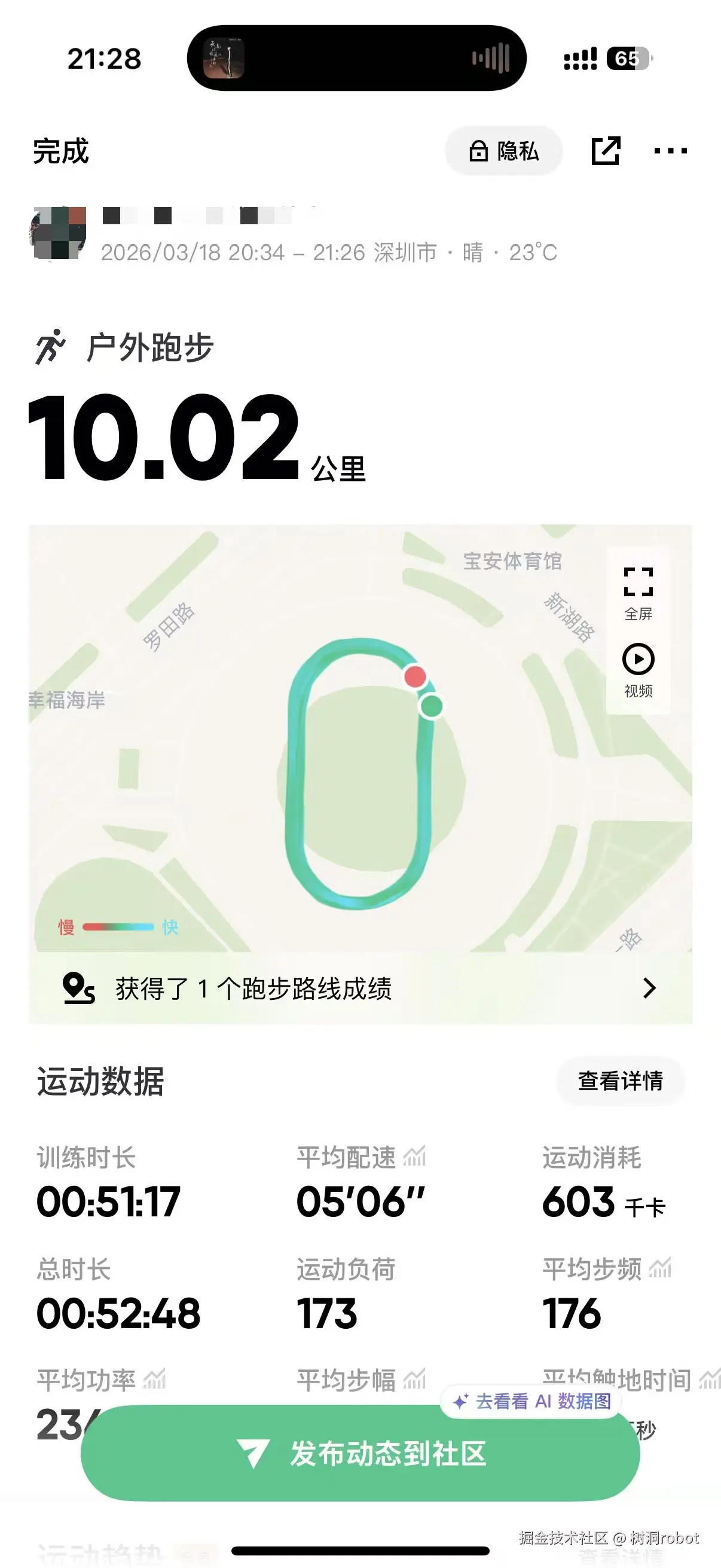The image size is (721, 1568).
Task: Open the share icon at top right
Action: pyautogui.click(x=606, y=151)
